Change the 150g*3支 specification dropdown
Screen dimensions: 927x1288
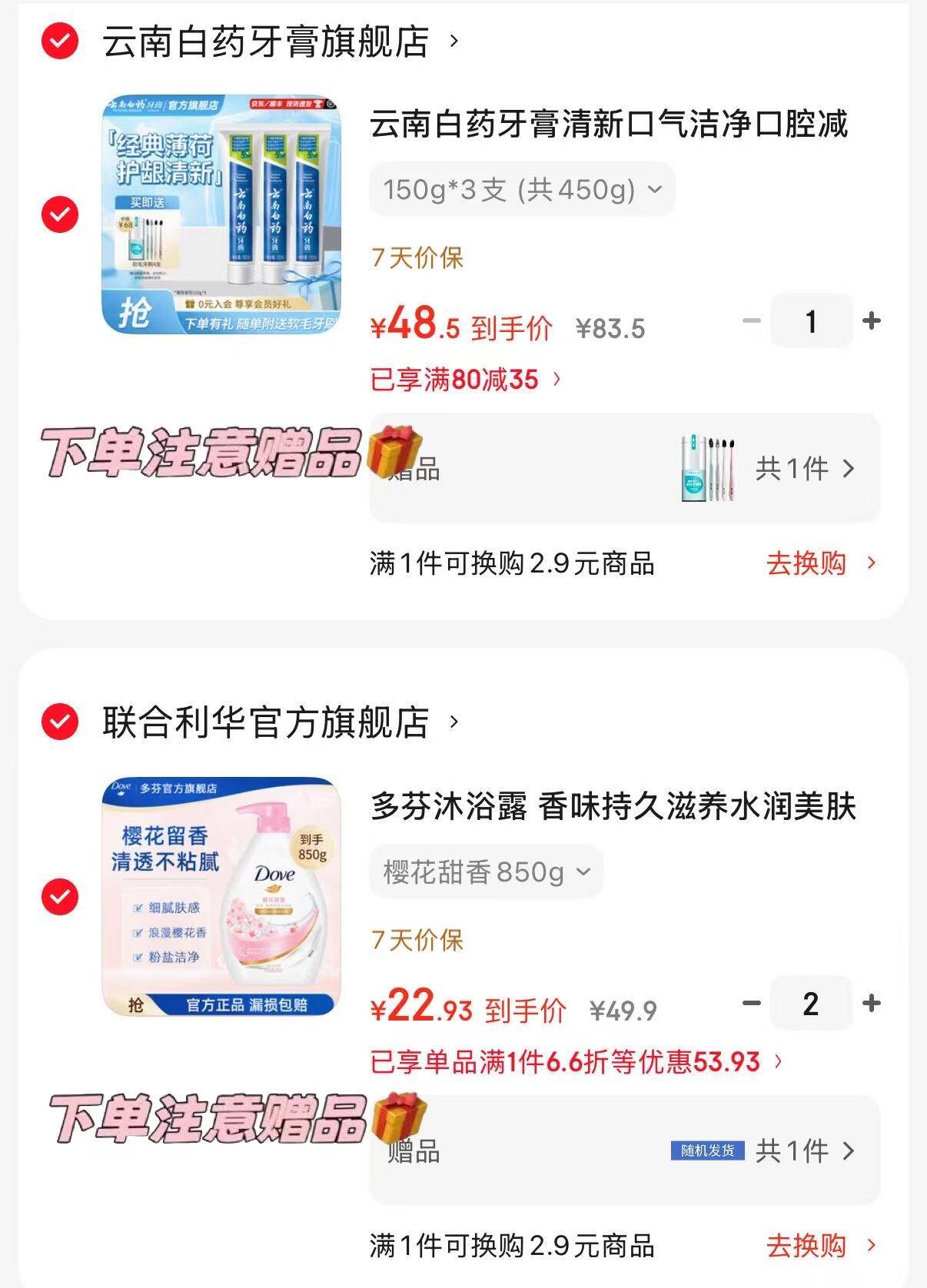(522, 189)
